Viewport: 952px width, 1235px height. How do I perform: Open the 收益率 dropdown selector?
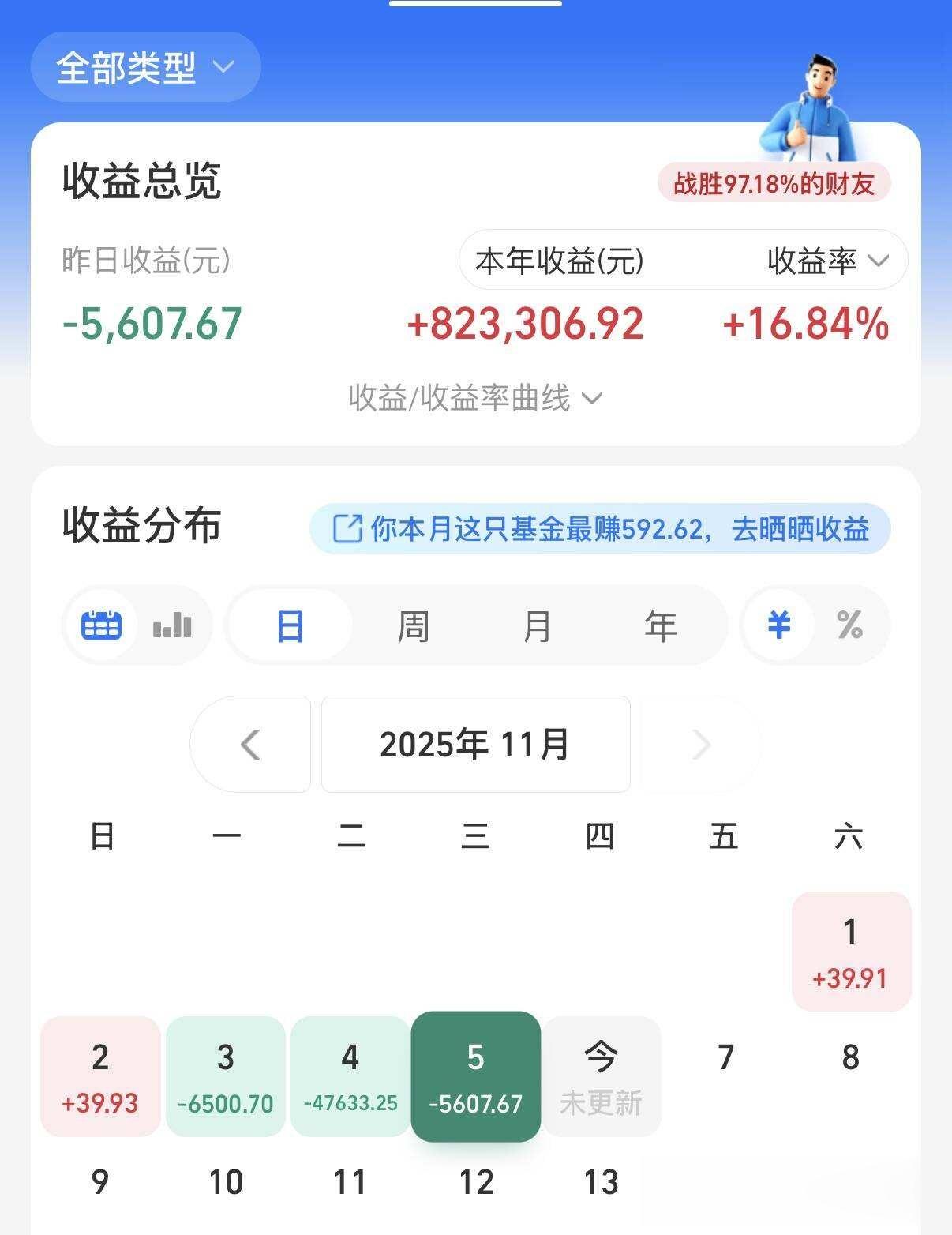pyautogui.click(x=828, y=261)
